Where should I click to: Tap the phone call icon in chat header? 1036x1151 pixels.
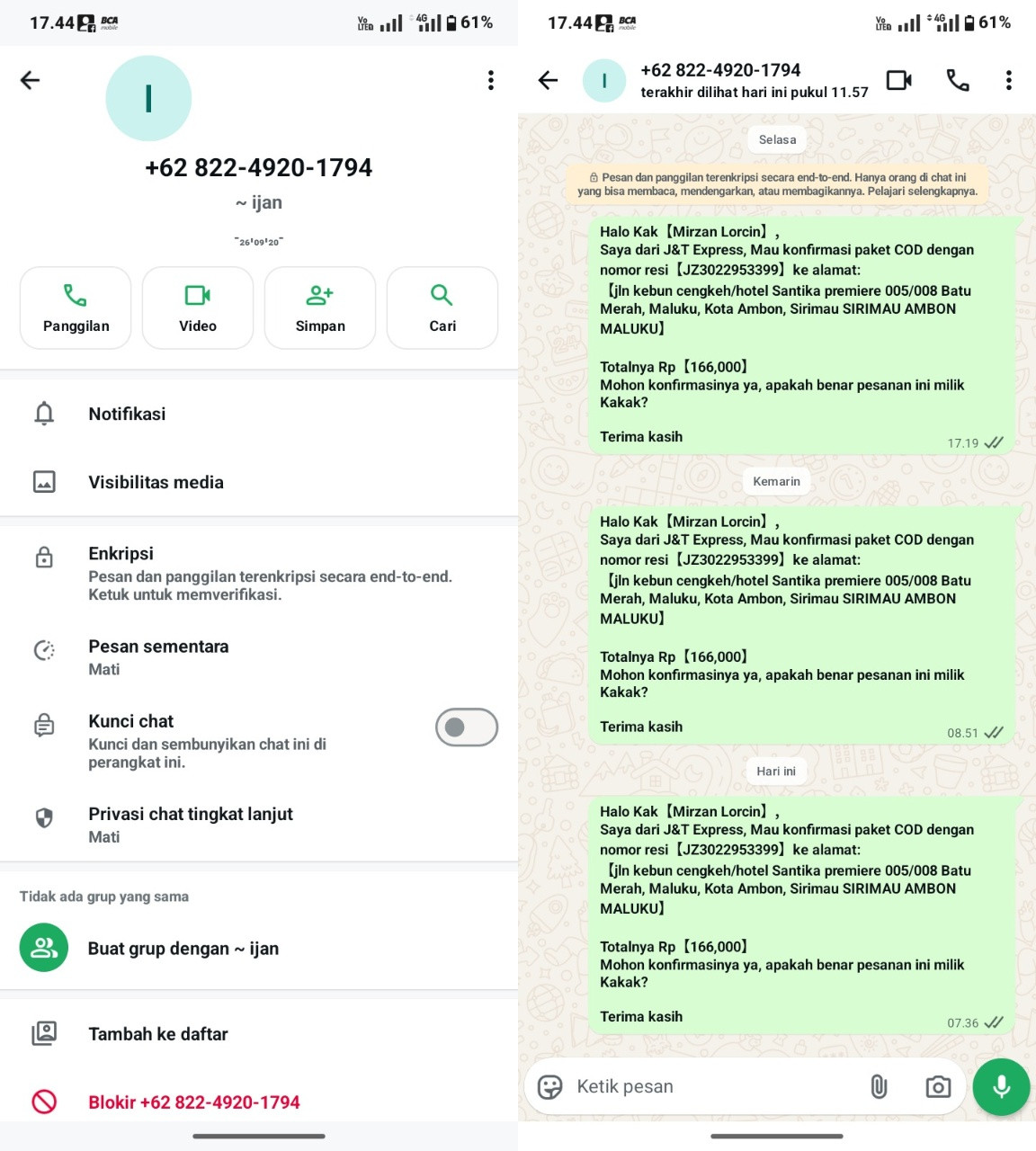[x=958, y=80]
